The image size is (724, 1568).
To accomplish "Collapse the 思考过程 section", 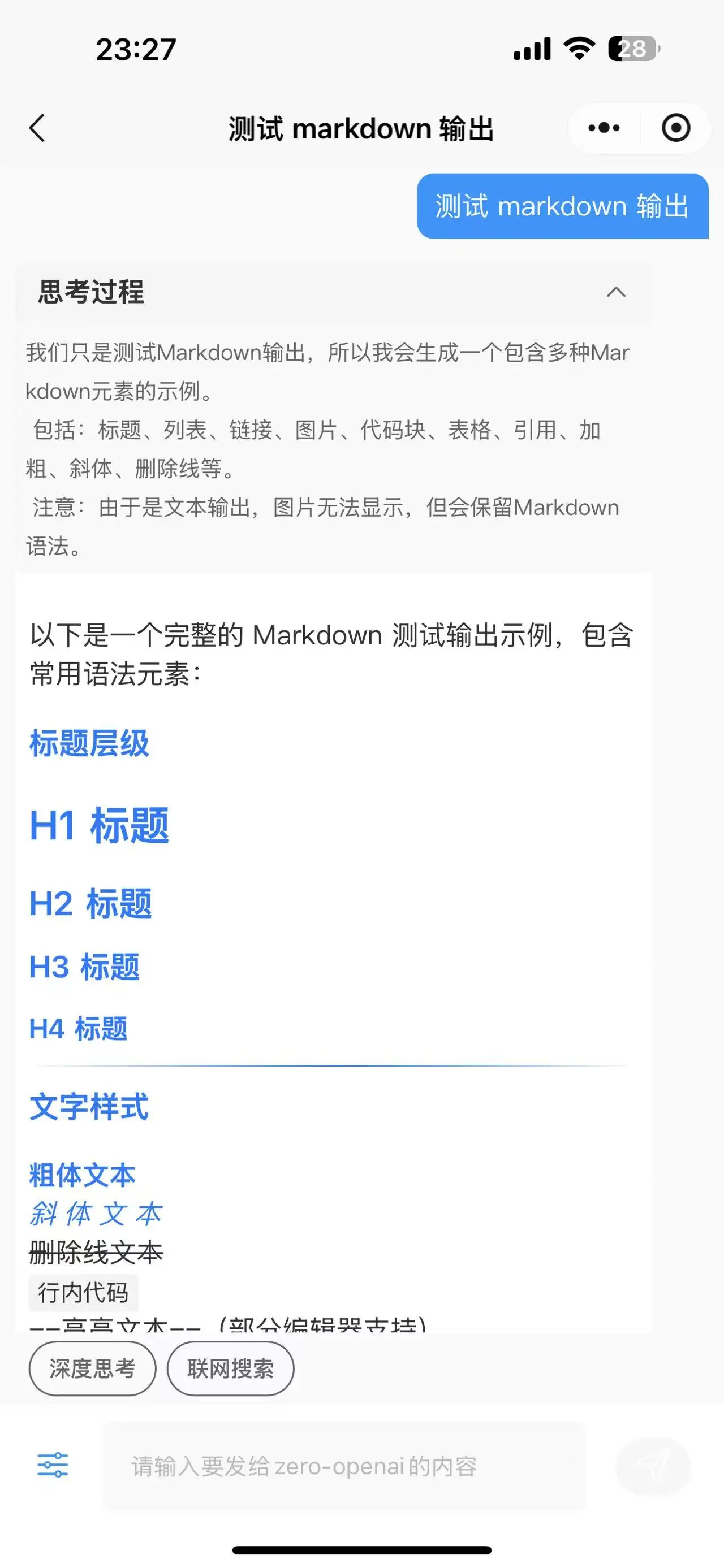I will 615,292.
